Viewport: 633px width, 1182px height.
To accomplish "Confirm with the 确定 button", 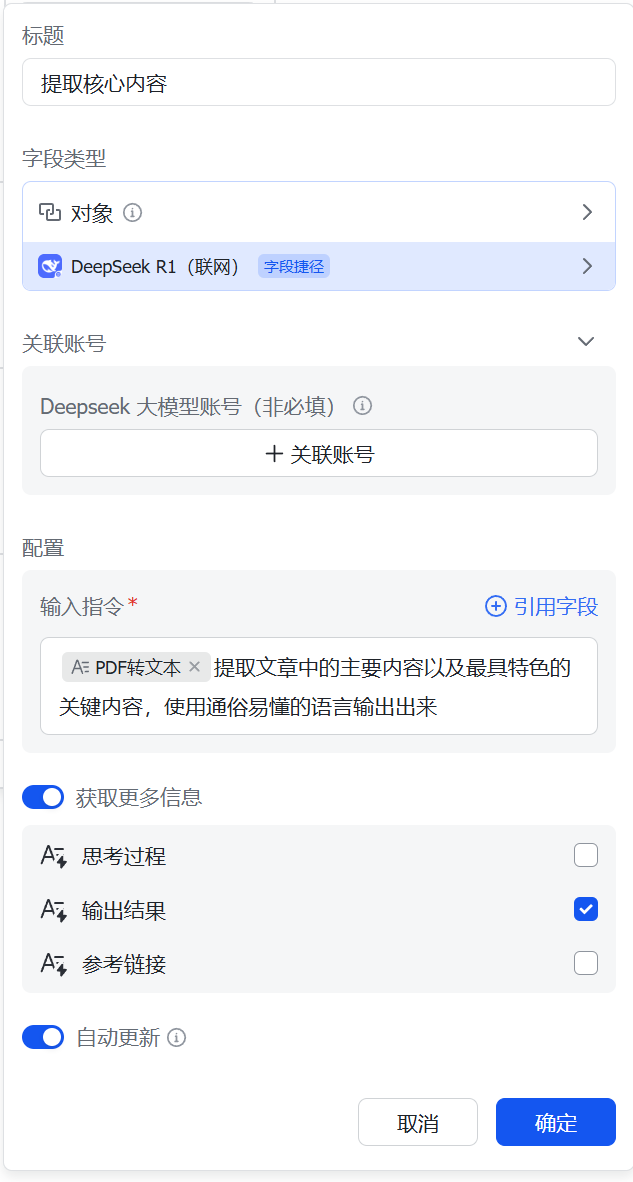I will [x=556, y=1122].
